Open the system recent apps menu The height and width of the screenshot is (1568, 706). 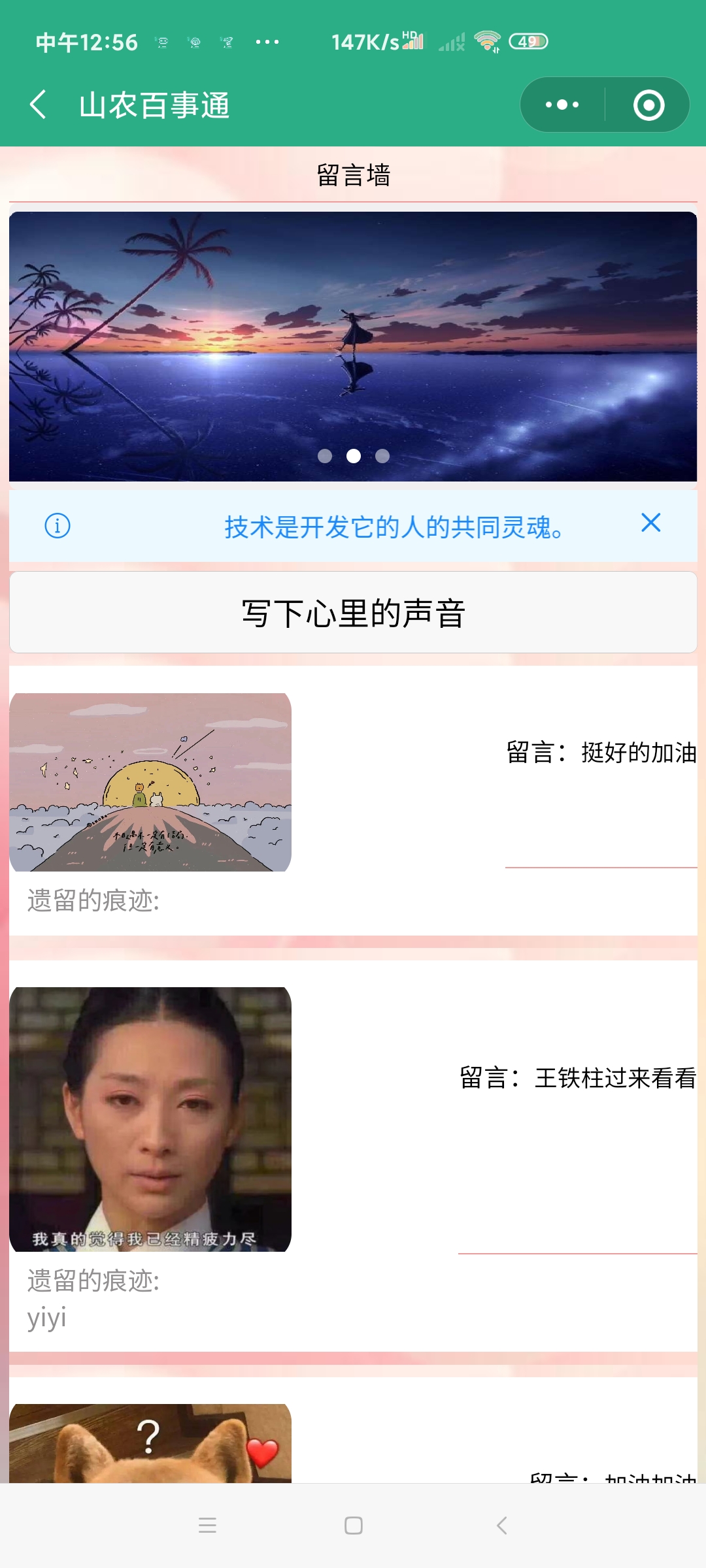coord(207,1526)
